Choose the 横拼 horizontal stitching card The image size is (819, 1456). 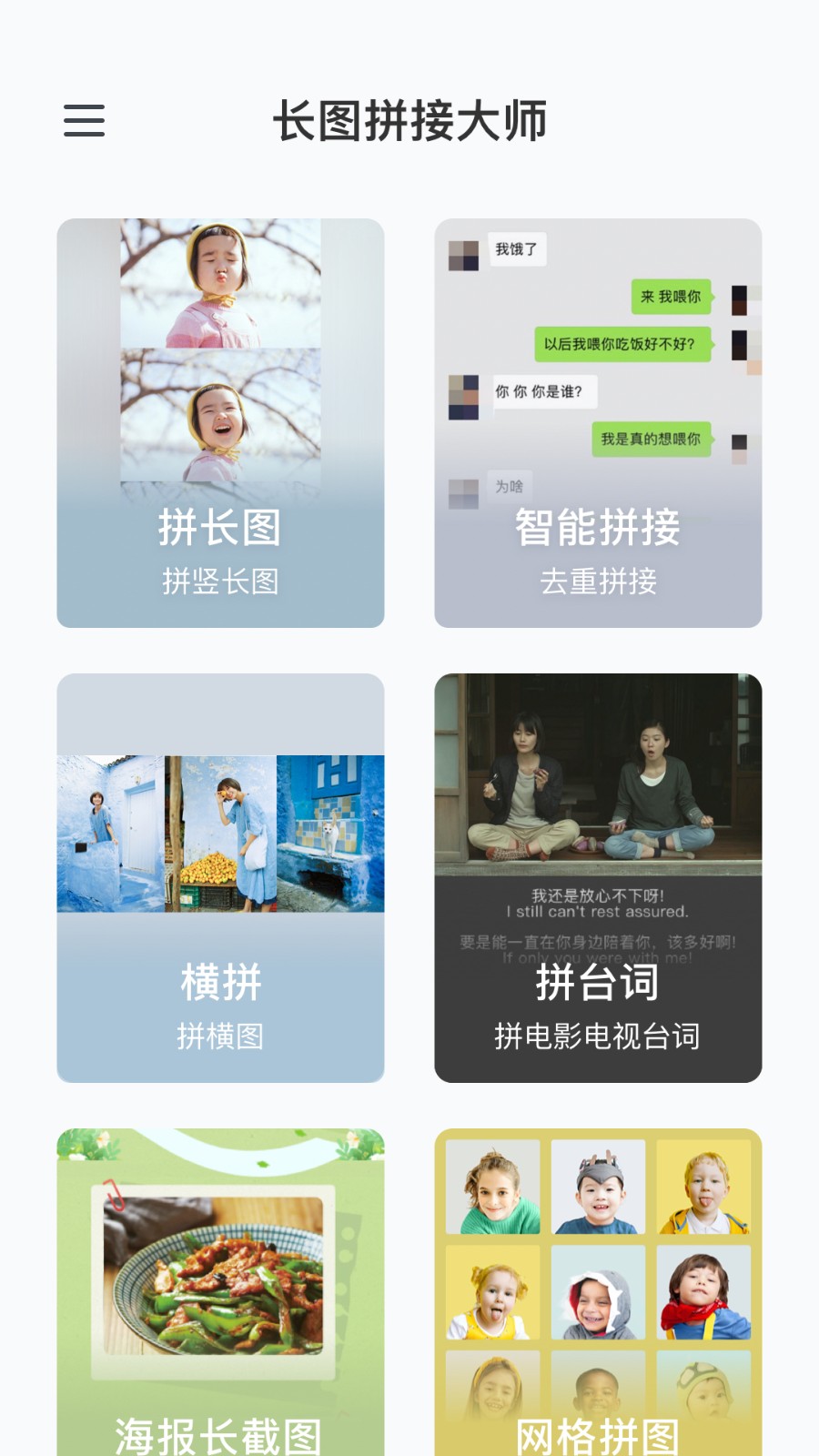pos(220,878)
